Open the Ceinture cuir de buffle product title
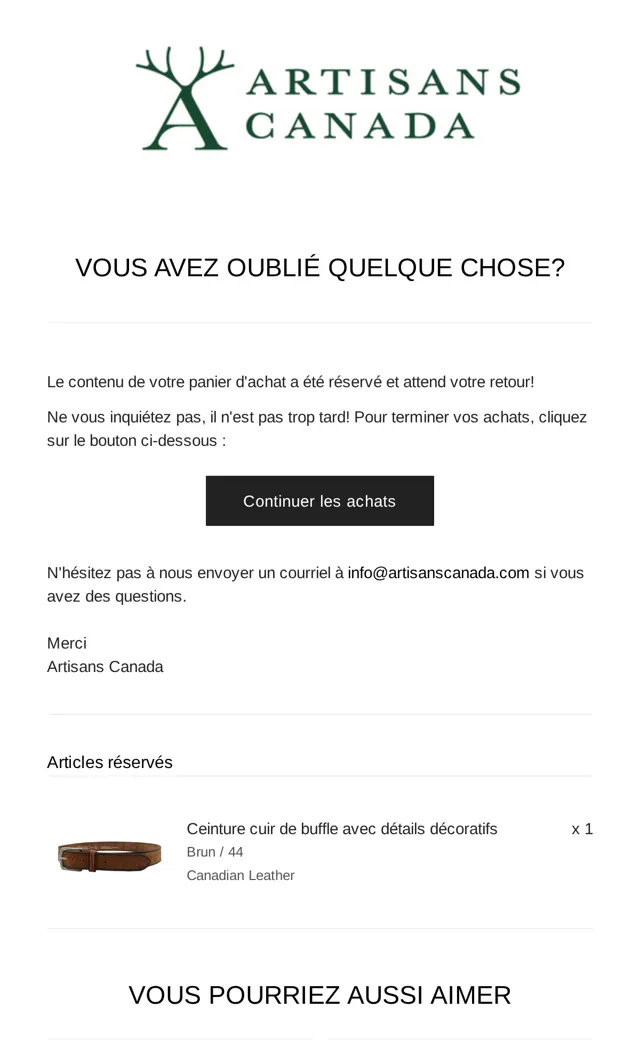Screen dimensions: 640x1040 pos(342,829)
